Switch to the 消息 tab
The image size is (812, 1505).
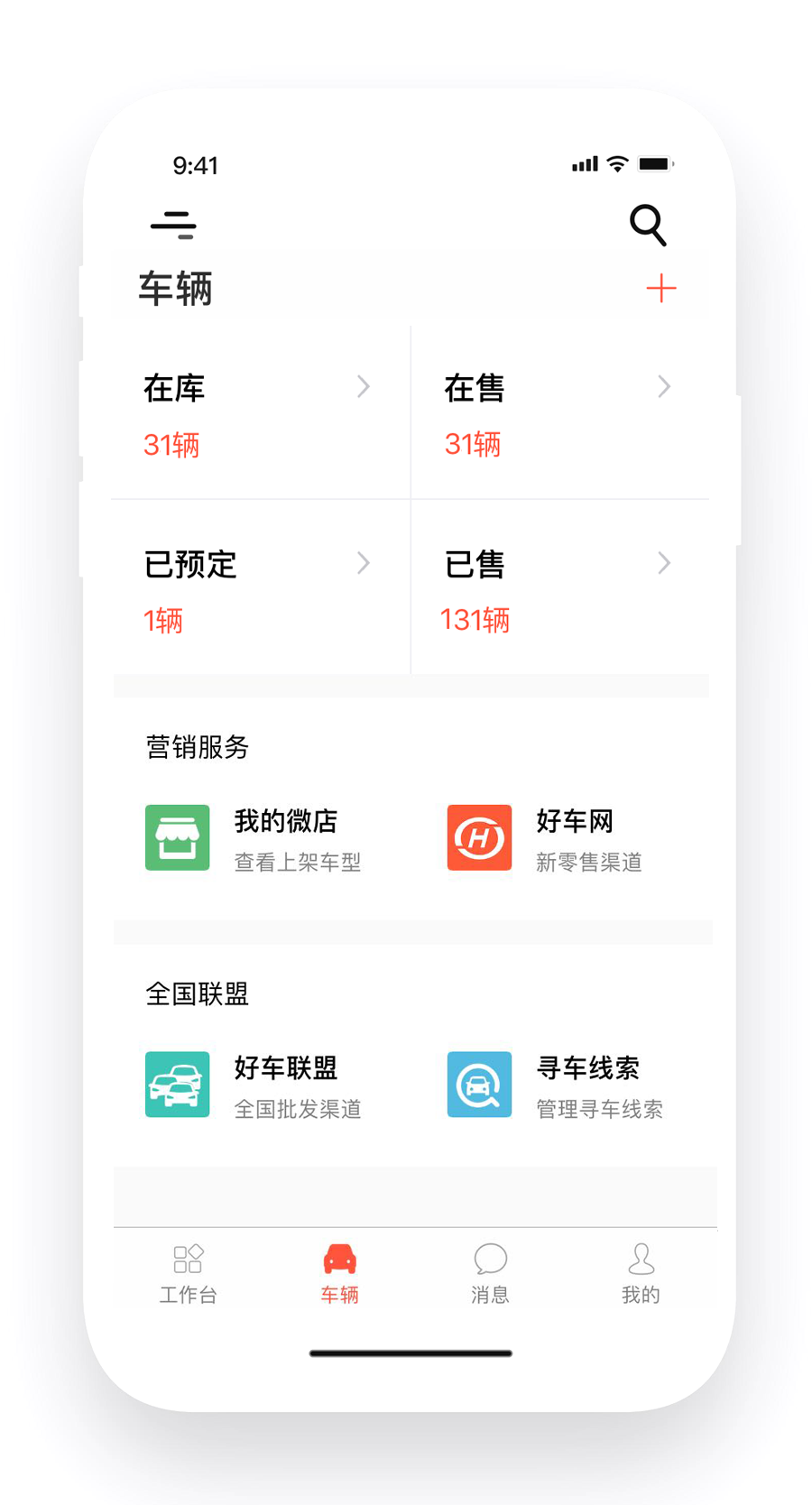tap(490, 1274)
